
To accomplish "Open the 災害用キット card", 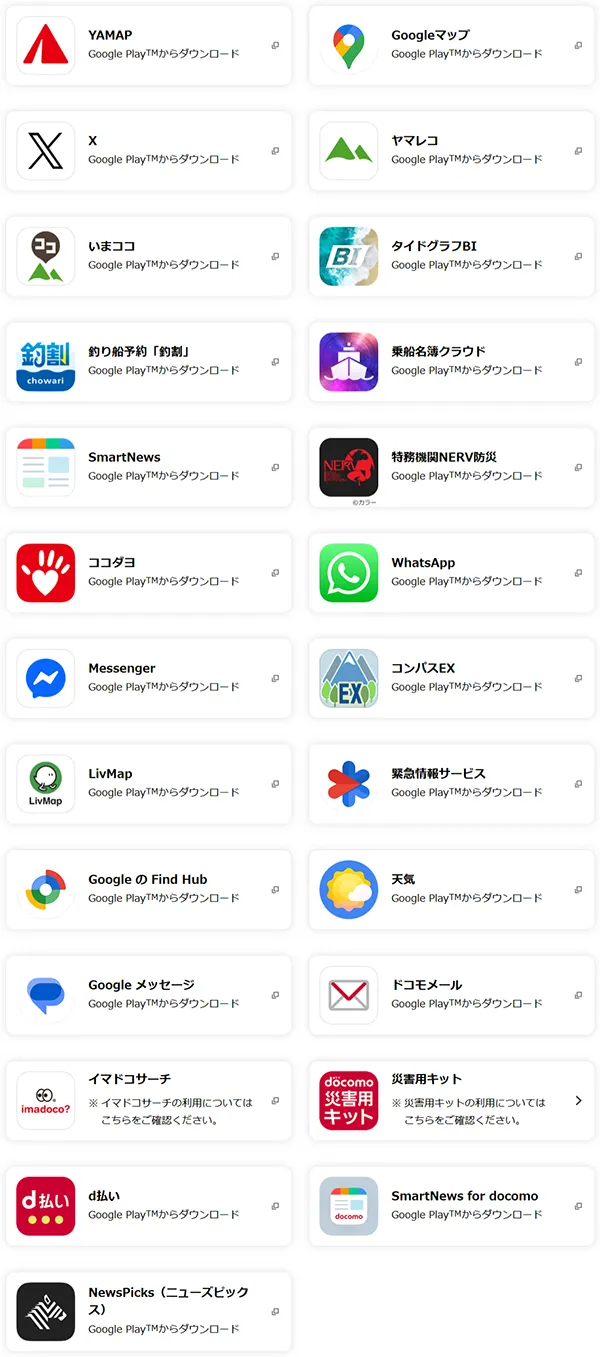I will click(451, 1101).
